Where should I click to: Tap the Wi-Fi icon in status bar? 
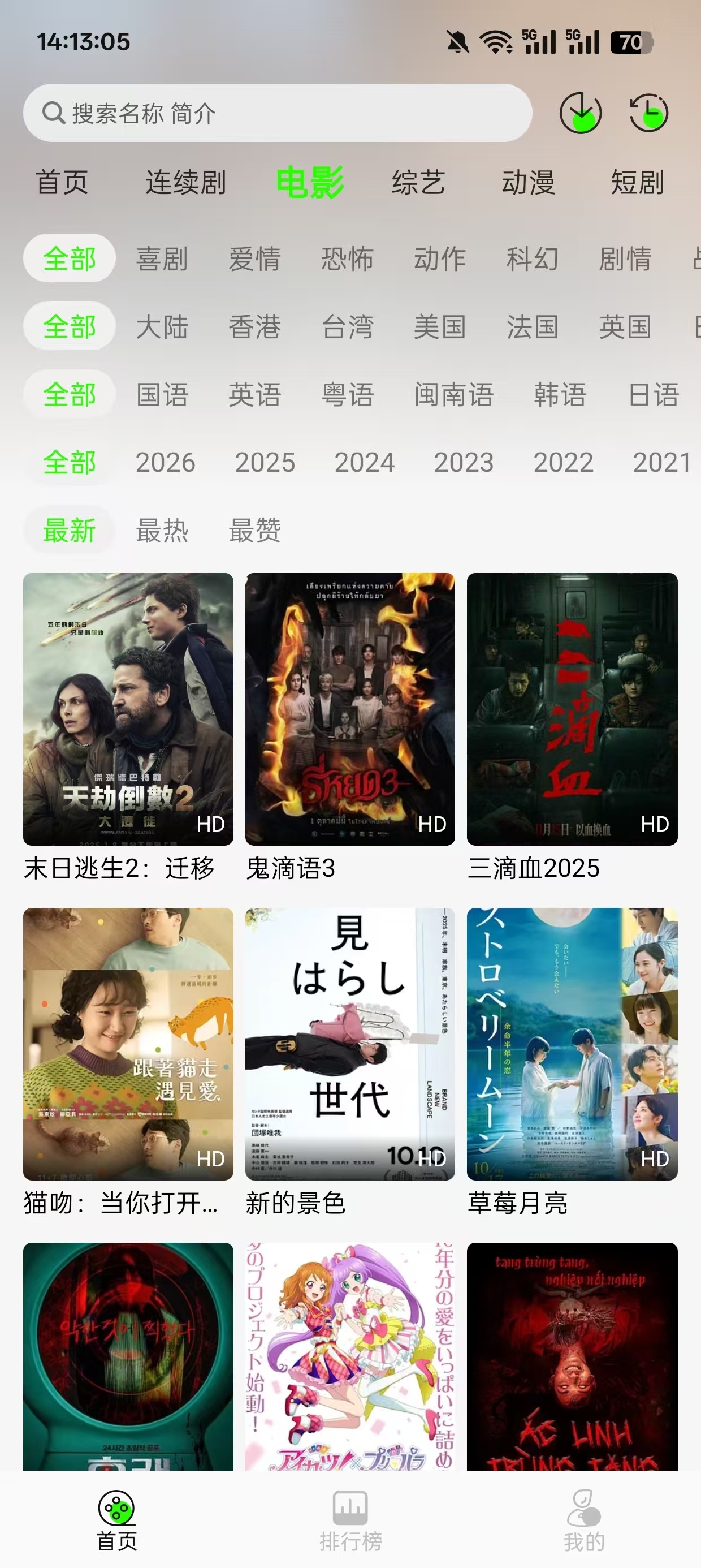(x=493, y=41)
